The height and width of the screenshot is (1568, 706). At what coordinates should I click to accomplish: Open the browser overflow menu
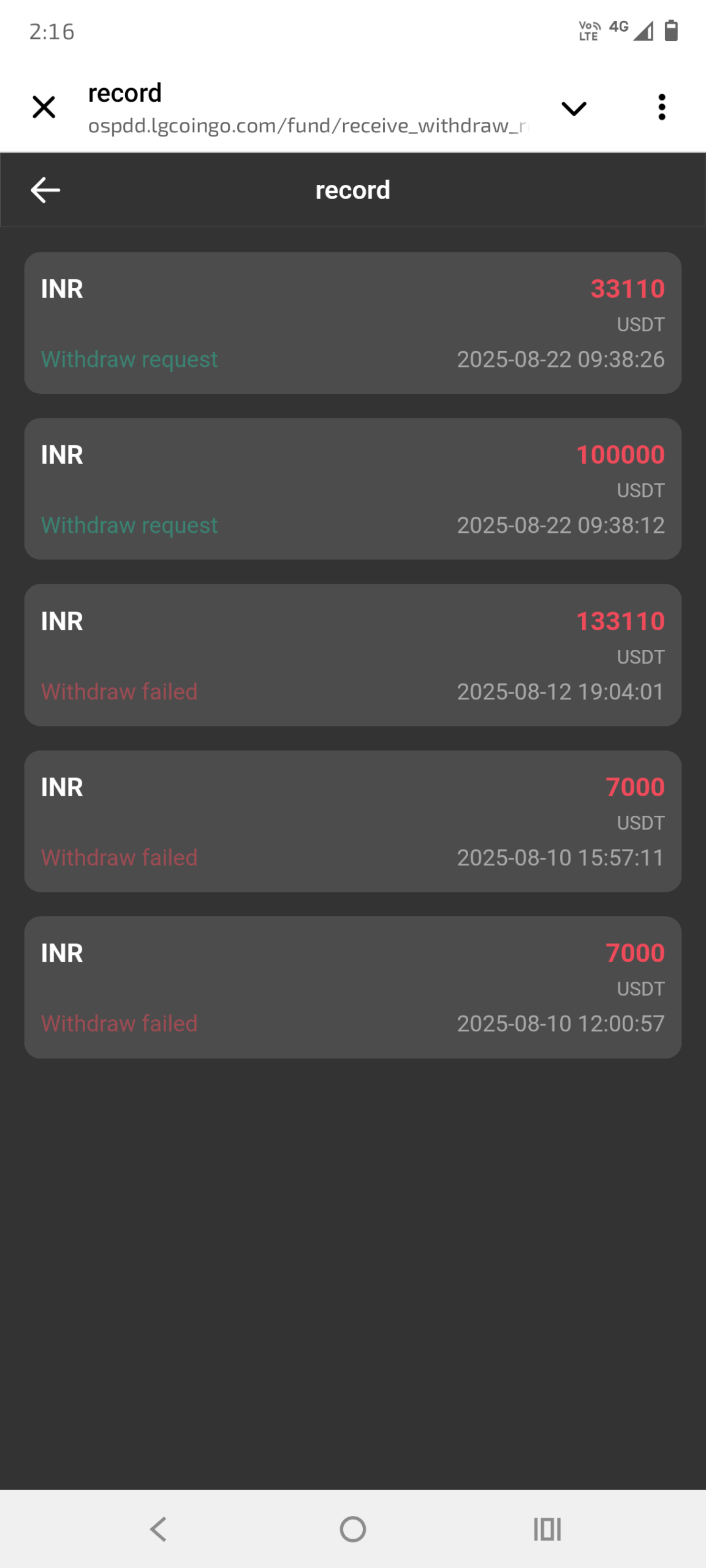click(x=661, y=107)
